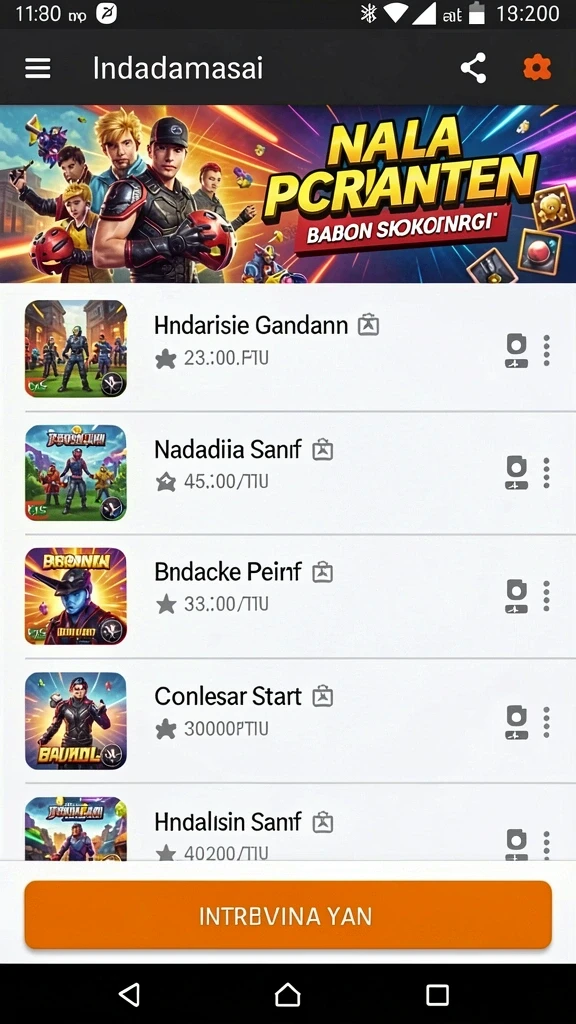Open Bndacke Peinf game details

[x=288, y=596]
